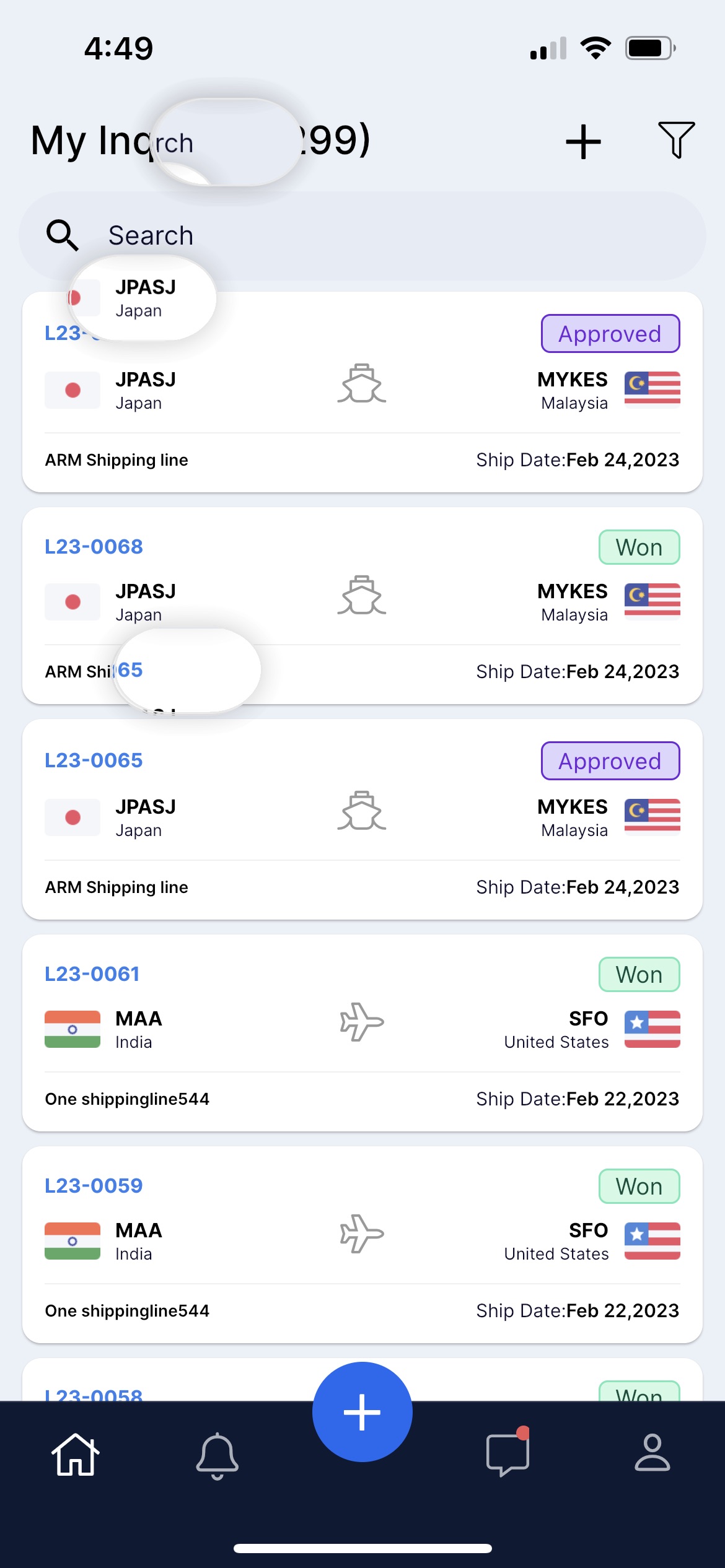
Task: Tap the blue floating add button
Action: tap(362, 1411)
